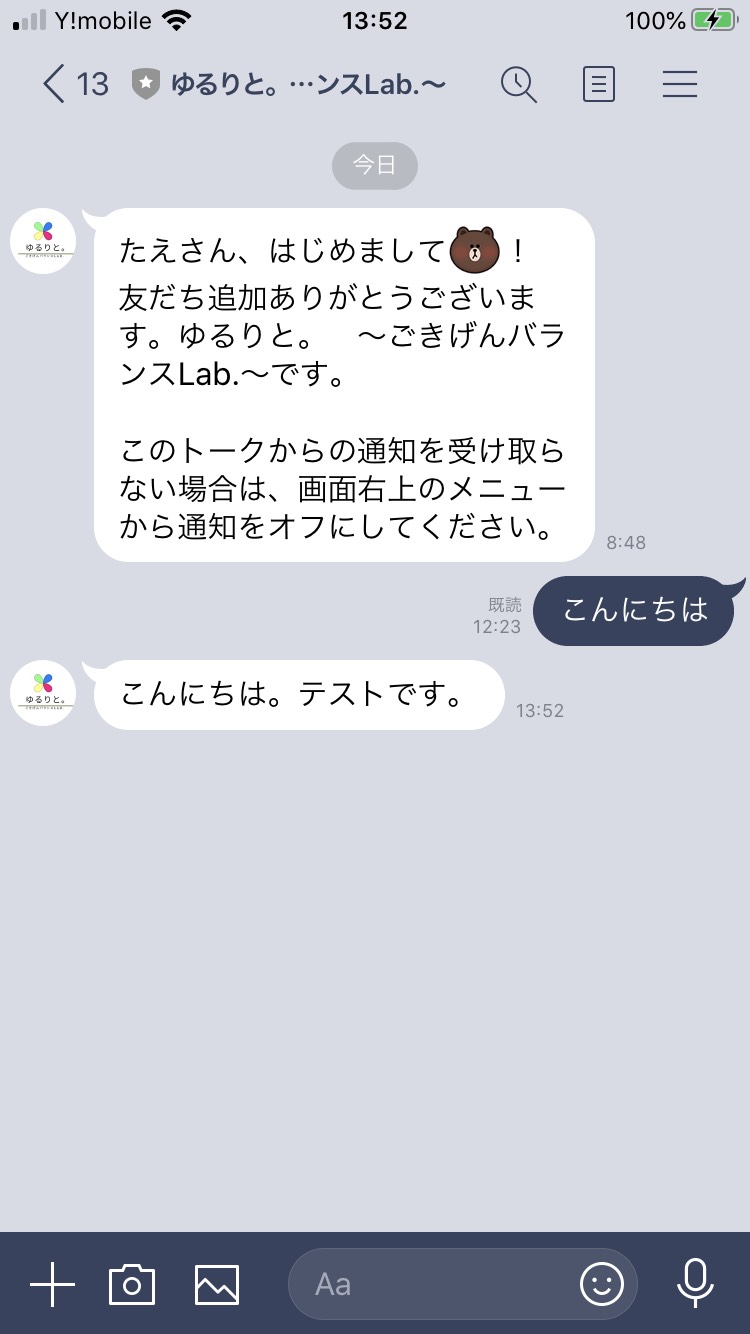Open sender profile beside テストです message
The width and height of the screenshot is (750, 1334).
[43, 693]
